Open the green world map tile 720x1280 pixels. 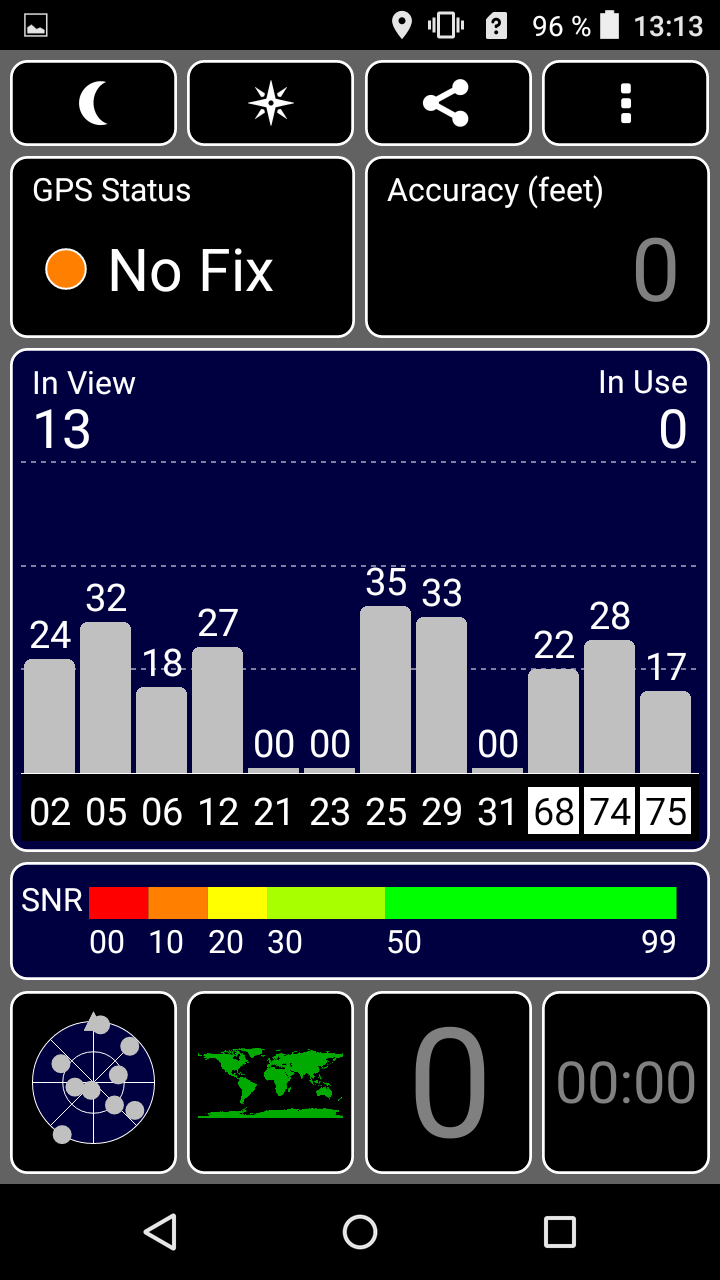tap(270, 1082)
